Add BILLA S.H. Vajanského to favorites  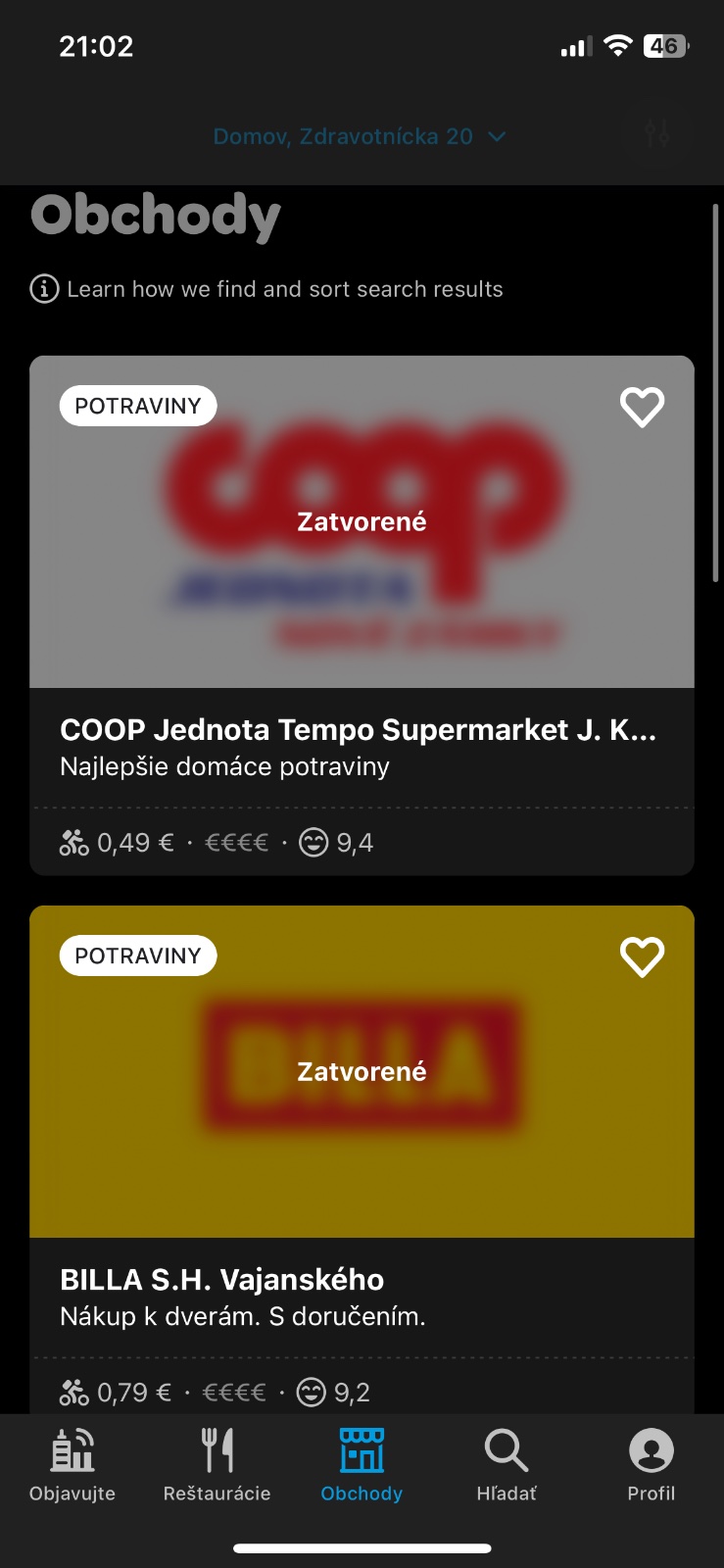point(642,956)
